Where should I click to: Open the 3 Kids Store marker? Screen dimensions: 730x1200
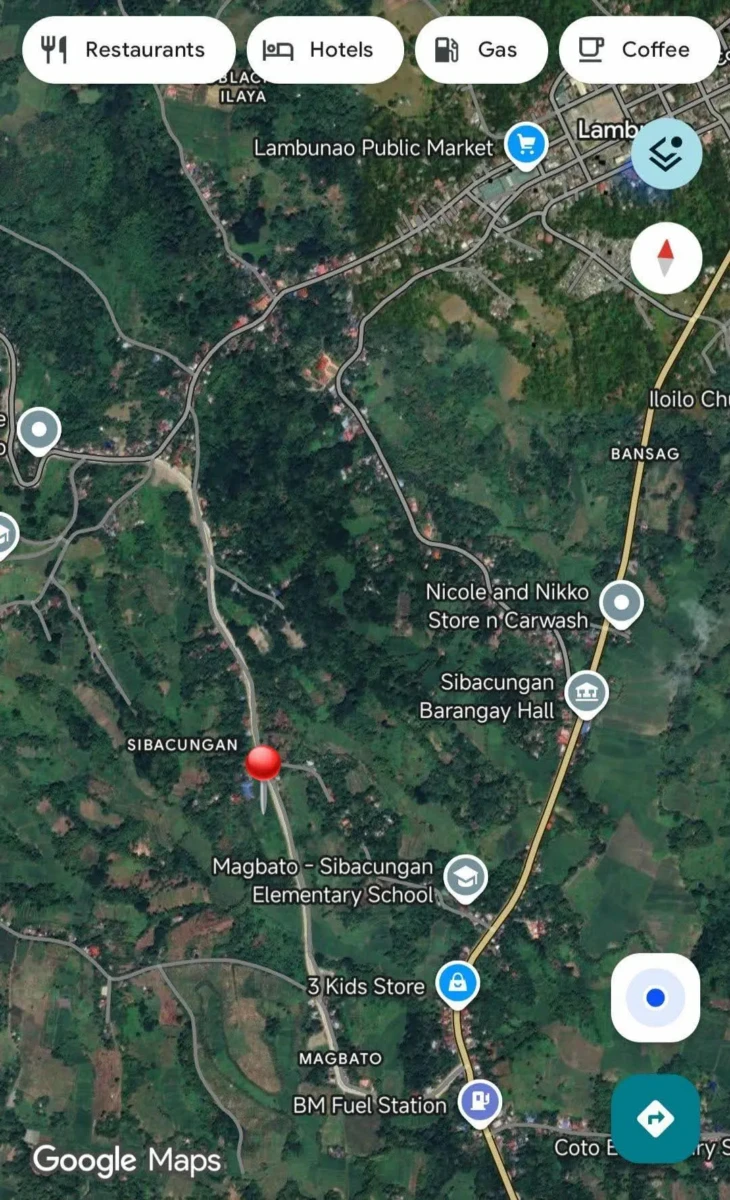click(x=457, y=984)
